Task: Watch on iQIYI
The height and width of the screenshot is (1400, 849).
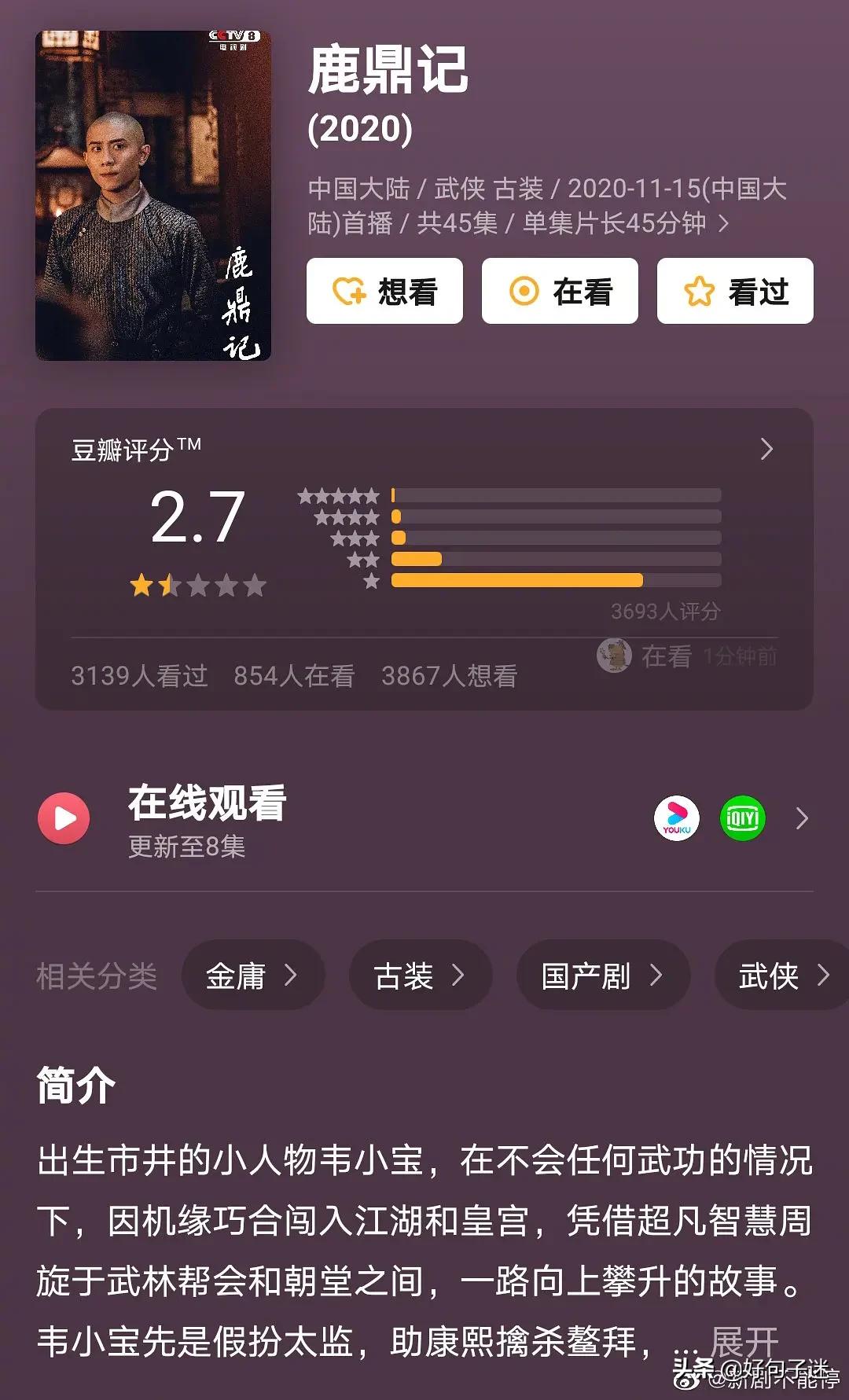Action: click(x=743, y=818)
